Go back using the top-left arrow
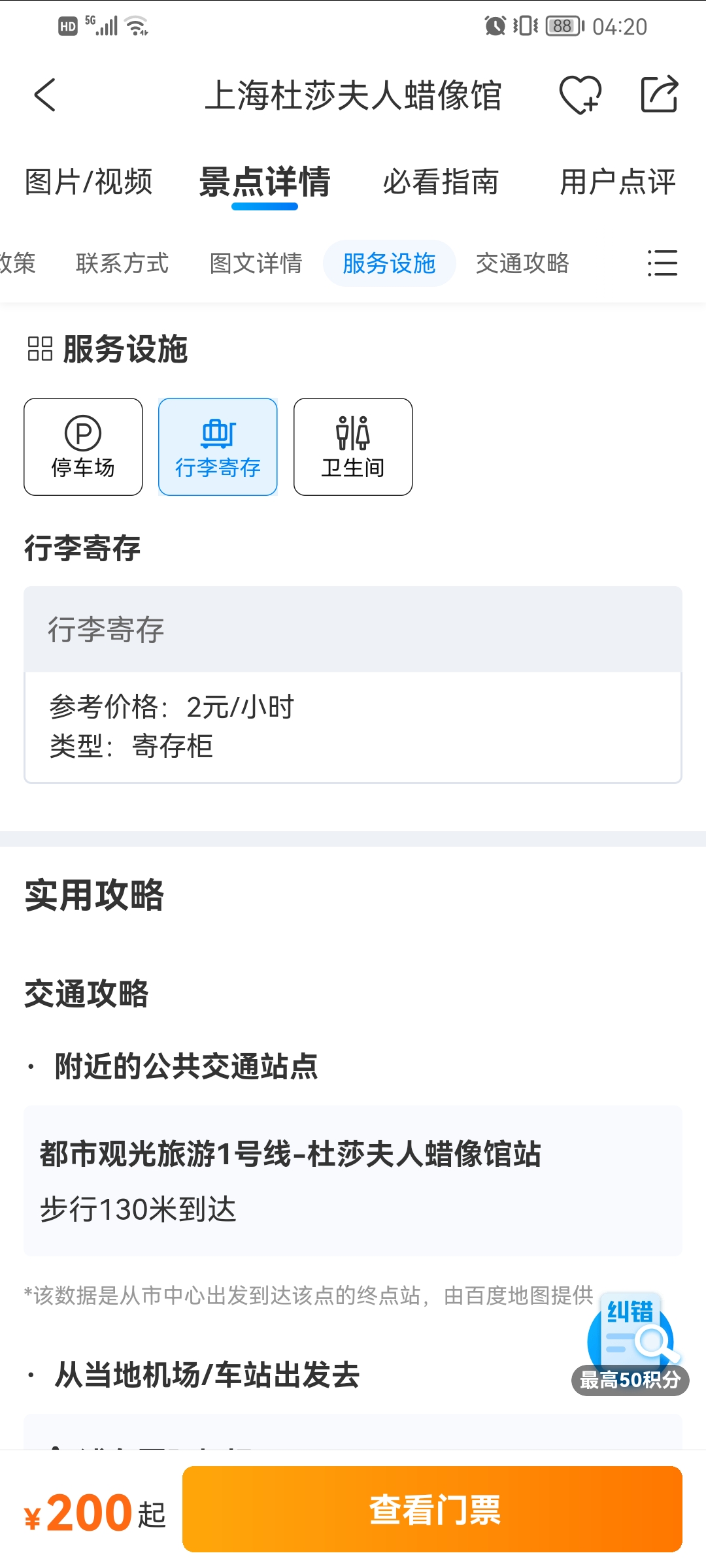This screenshot has width=706, height=1568. pyautogui.click(x=45, y=95)
